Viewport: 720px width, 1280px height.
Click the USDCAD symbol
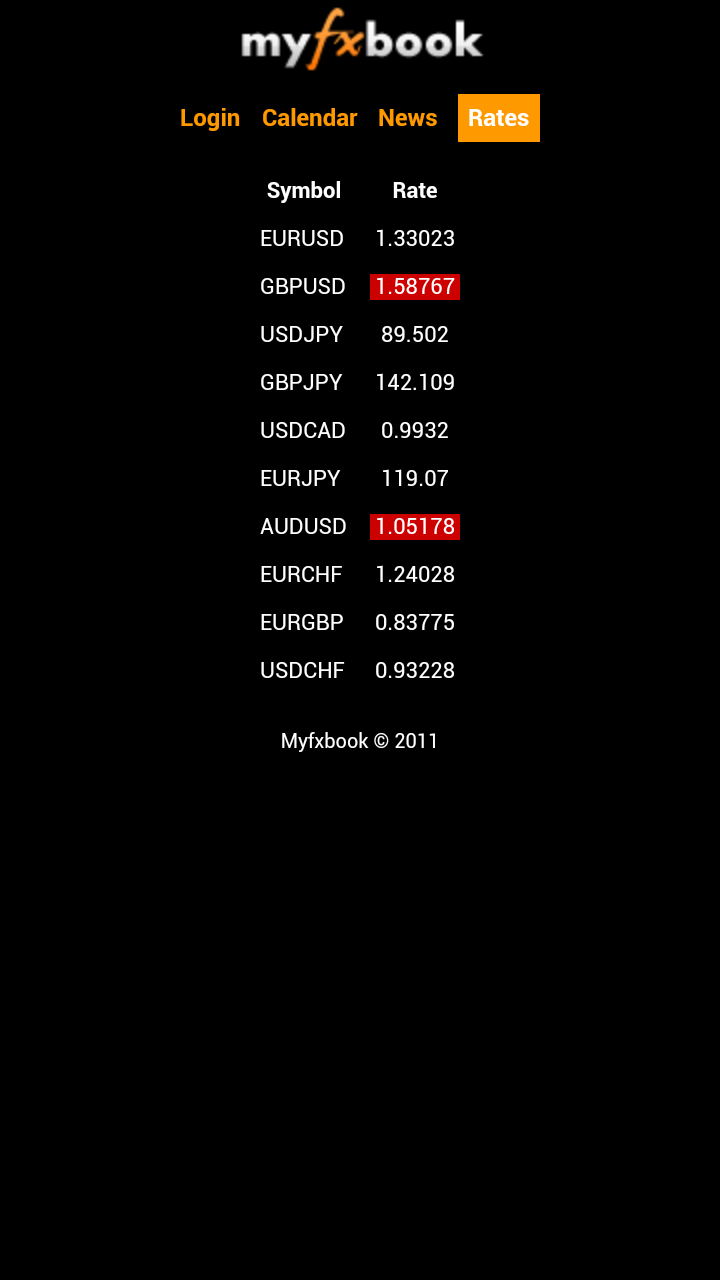point(303,430)
